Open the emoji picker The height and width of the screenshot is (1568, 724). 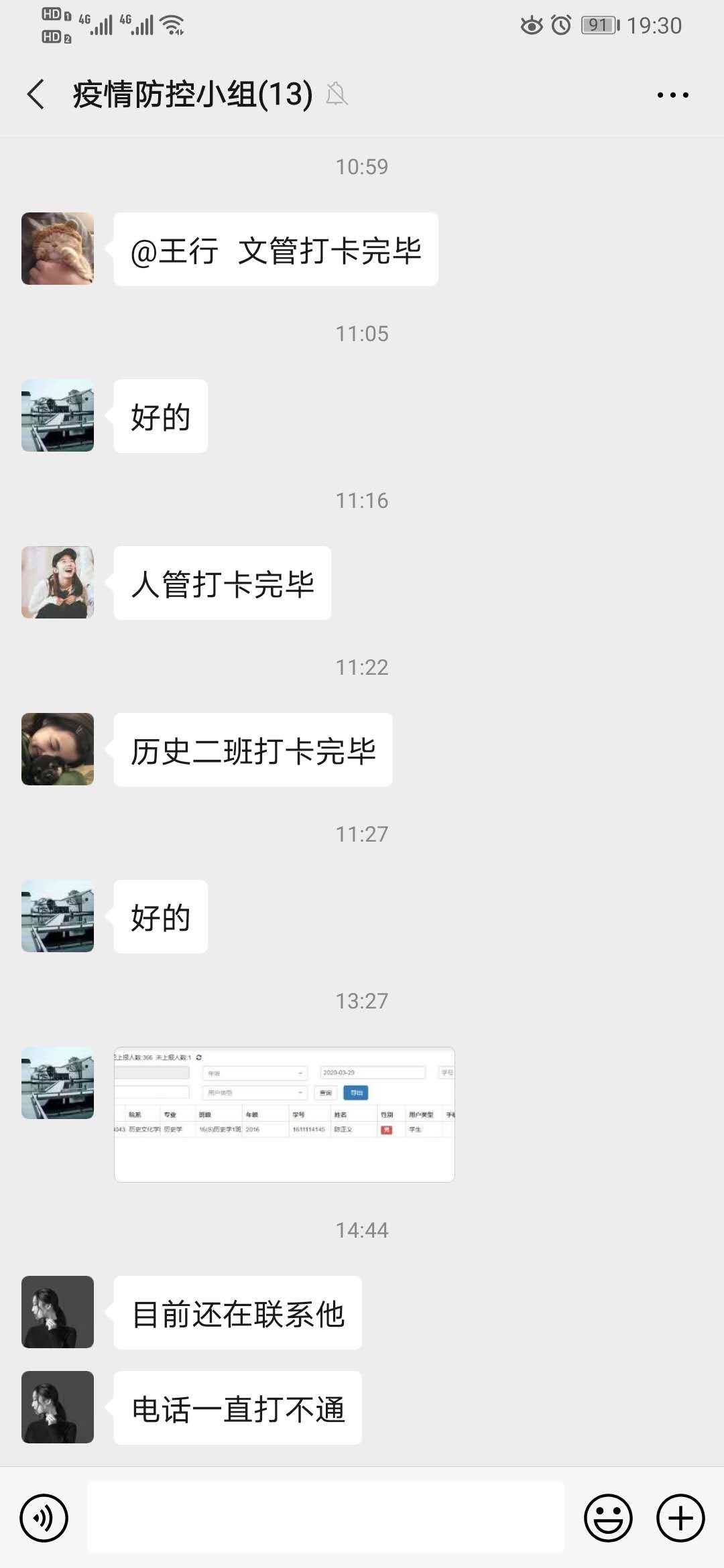(607, 1518)
